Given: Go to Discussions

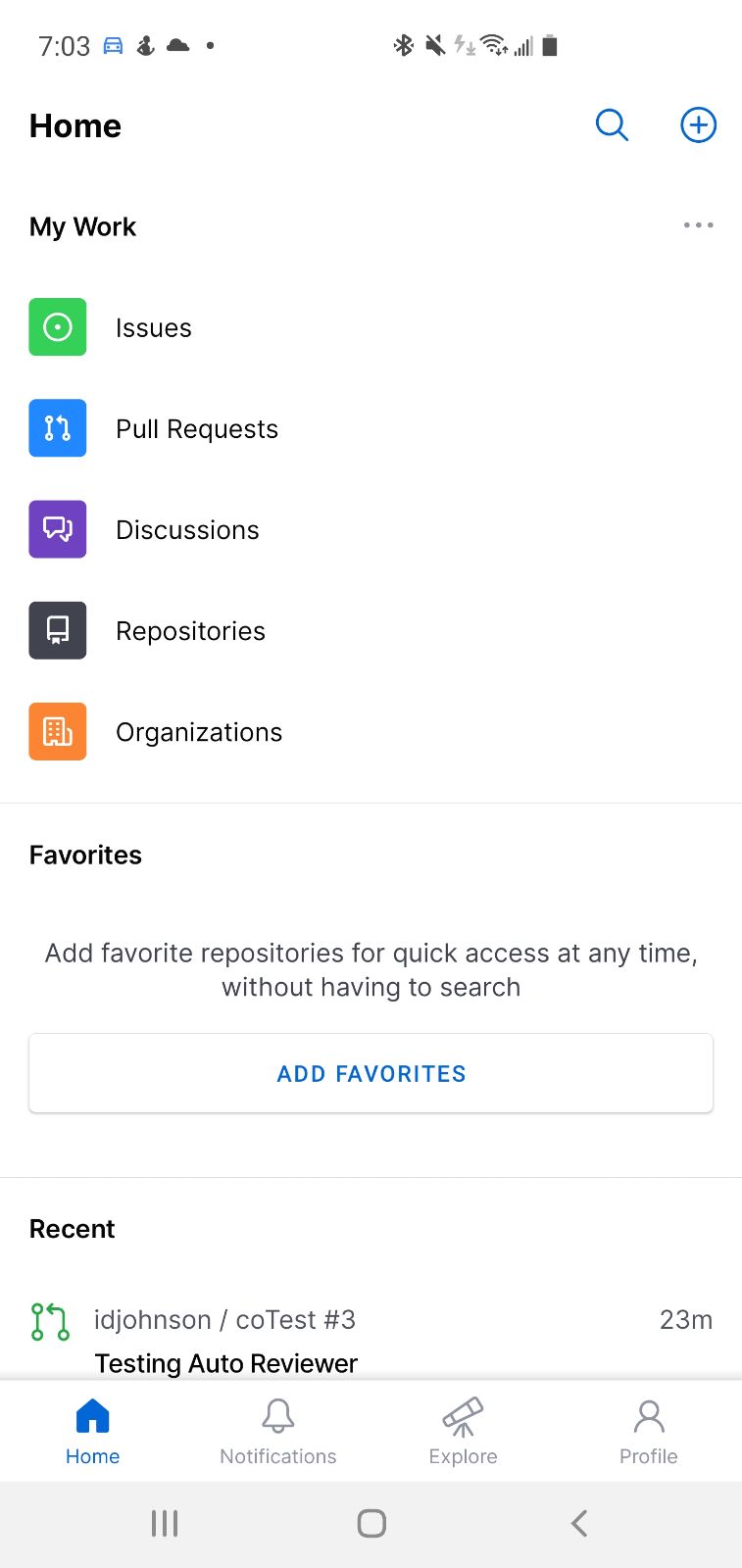Looking at the screenshot, I should tap(371, 529).
